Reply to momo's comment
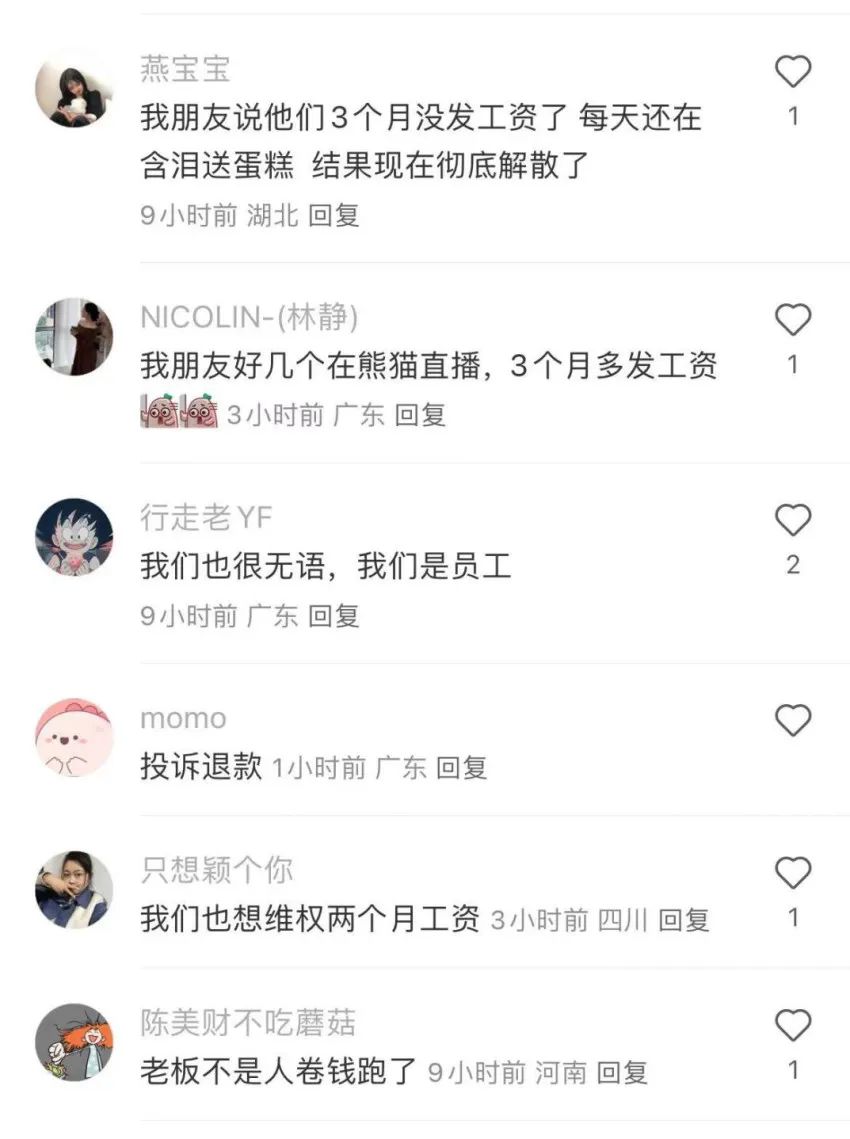Image resolution: width=850 pixels, height=1139 pixels. coord(462,768)
